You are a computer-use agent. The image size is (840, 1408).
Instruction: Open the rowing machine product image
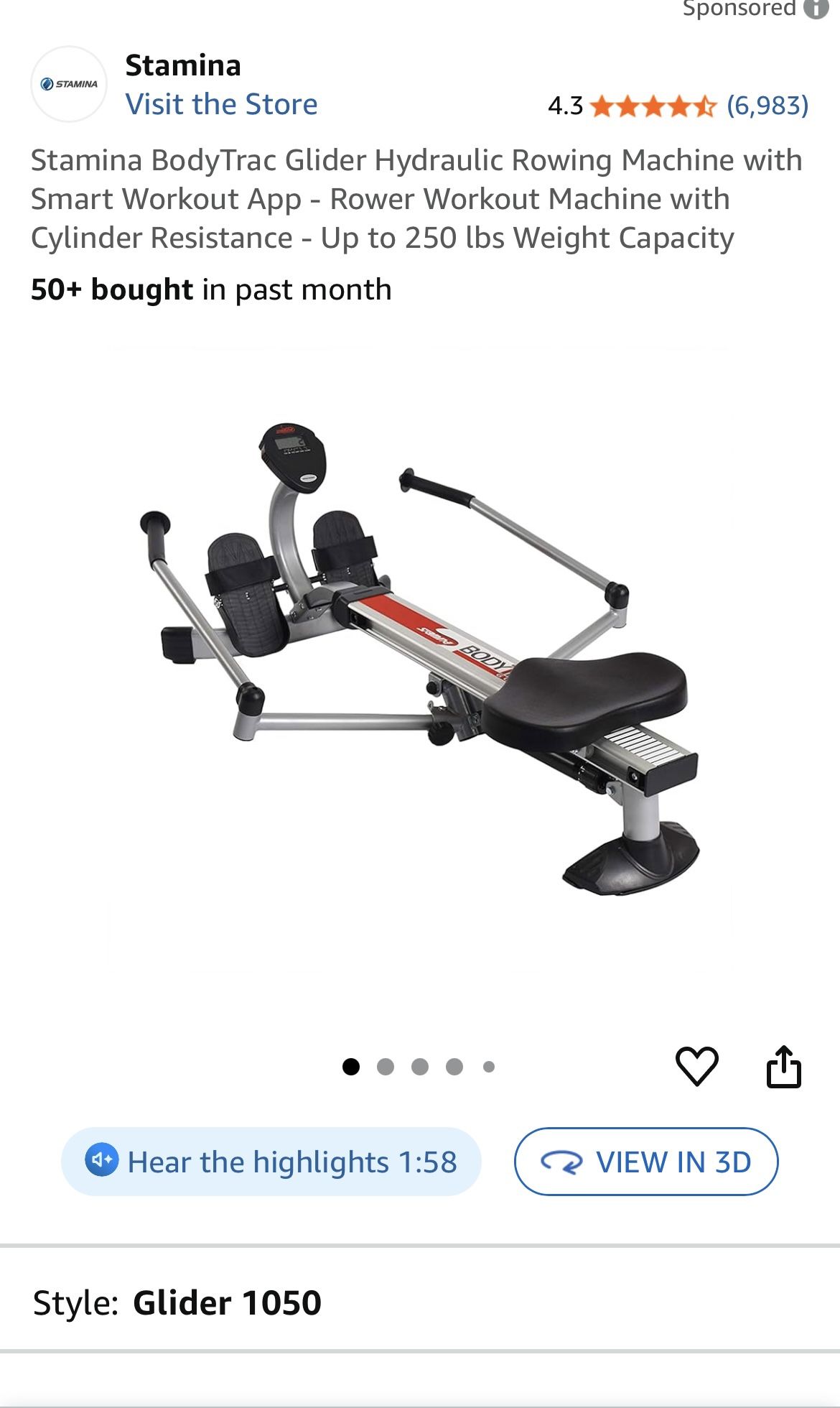420,657
